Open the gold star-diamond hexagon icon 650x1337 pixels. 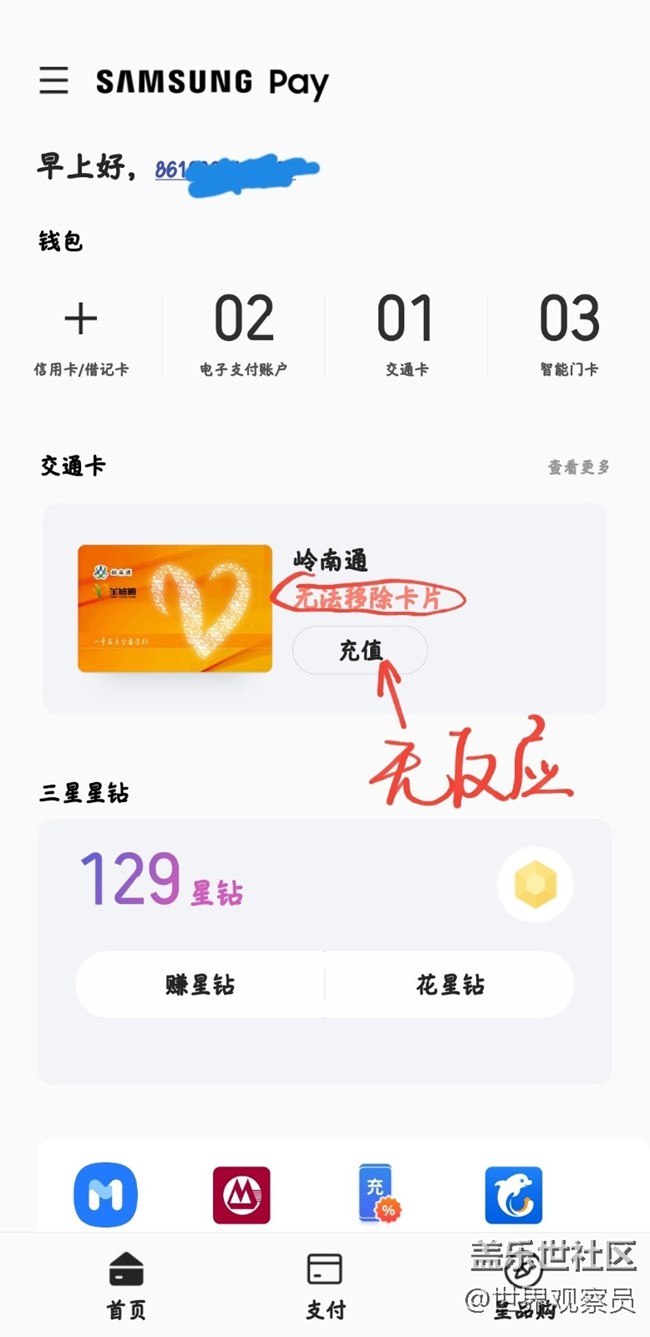pyautogui.click(x=535, y=884)
